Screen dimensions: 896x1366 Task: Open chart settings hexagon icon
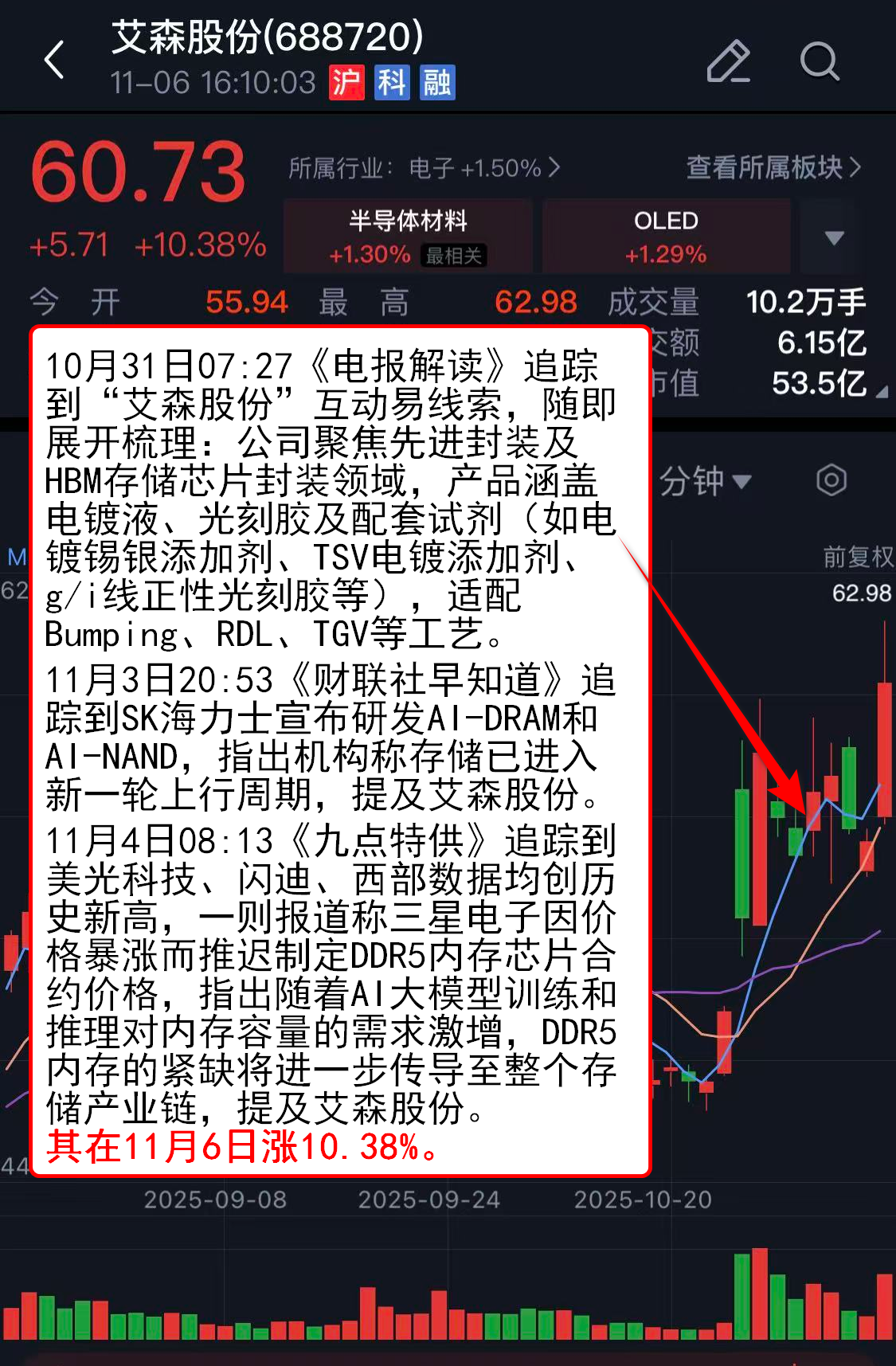coord(831,480)
